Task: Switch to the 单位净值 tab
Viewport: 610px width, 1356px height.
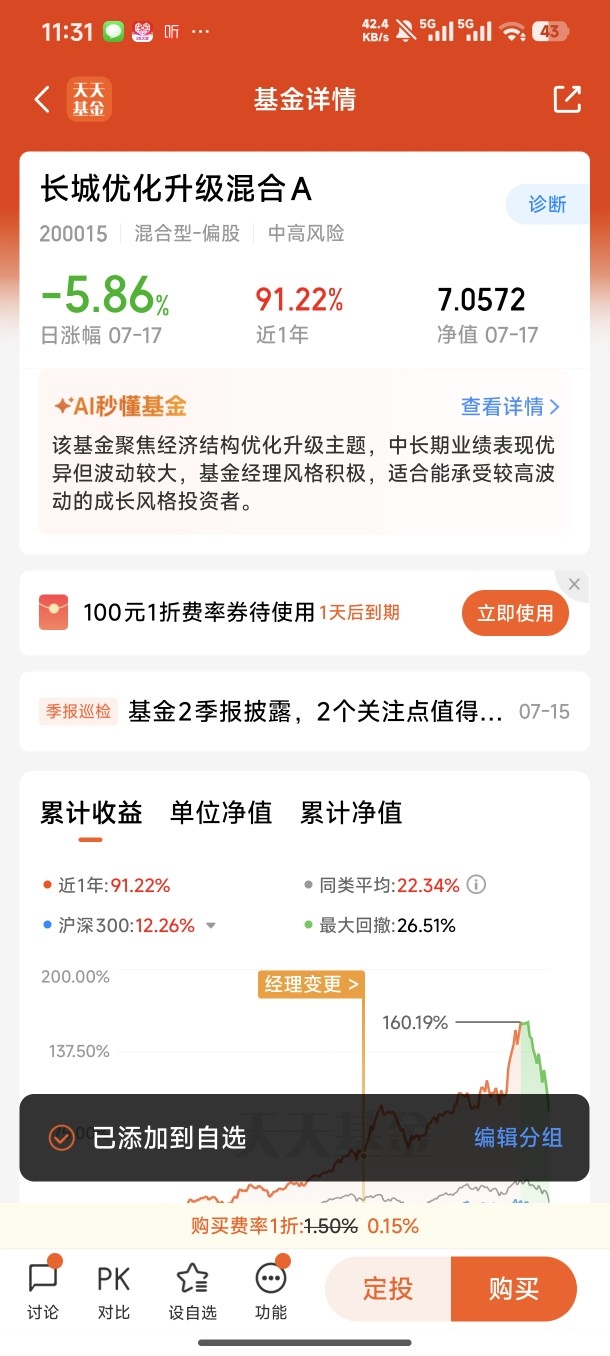Action: pos(221,813)
